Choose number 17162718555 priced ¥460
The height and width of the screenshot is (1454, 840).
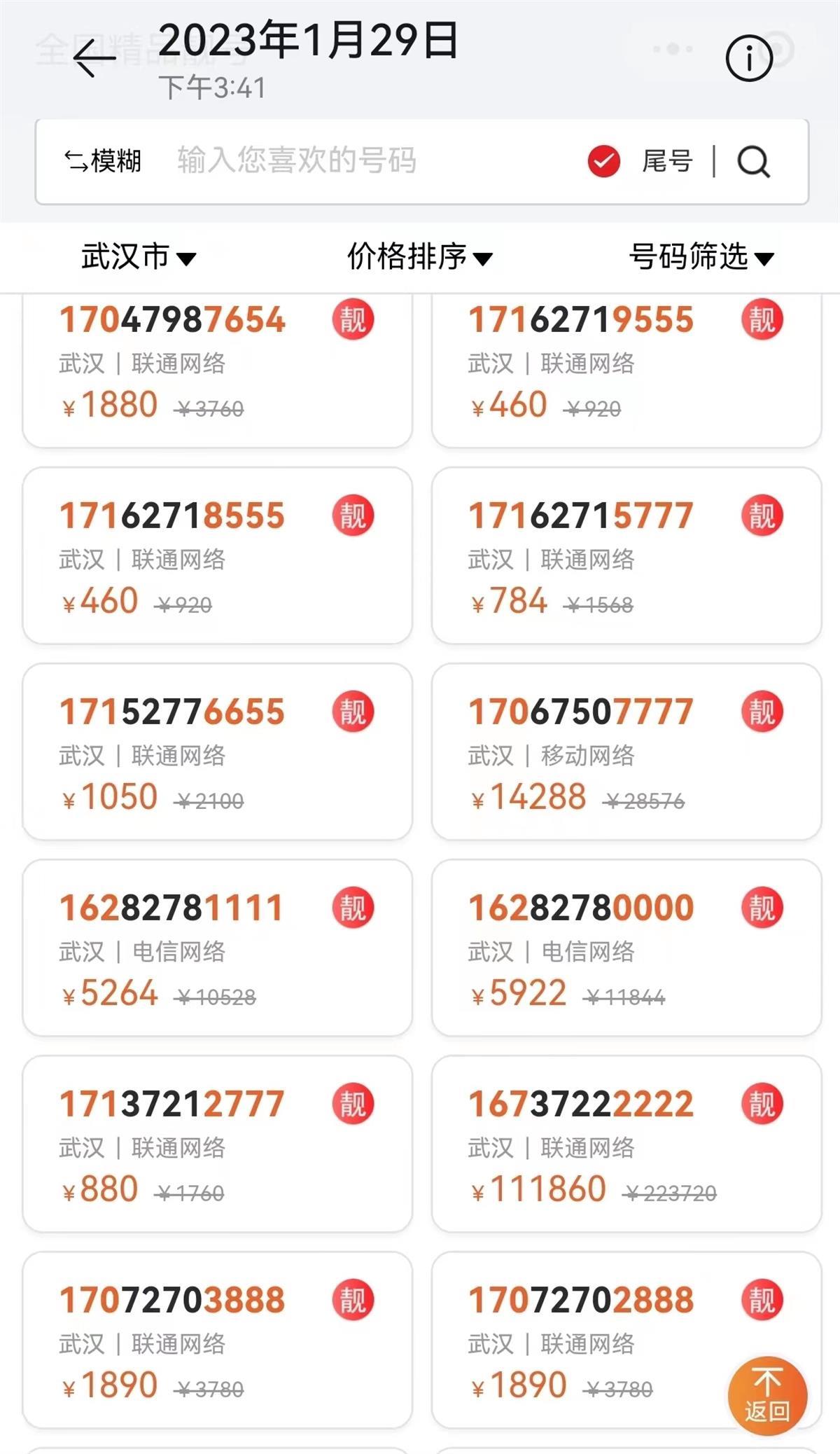click(217, 555)
